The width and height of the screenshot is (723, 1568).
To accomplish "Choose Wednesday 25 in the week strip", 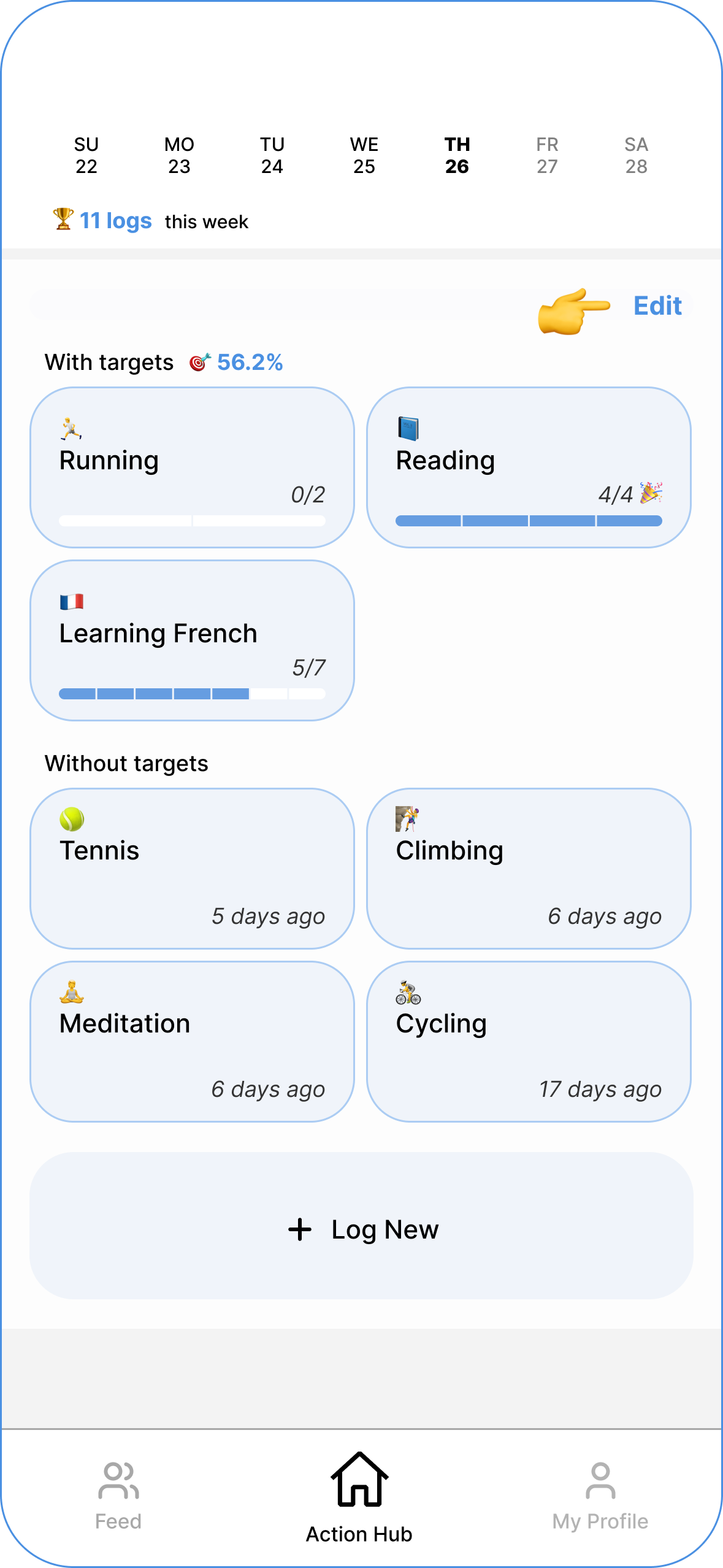I will [x=364, y=155].
